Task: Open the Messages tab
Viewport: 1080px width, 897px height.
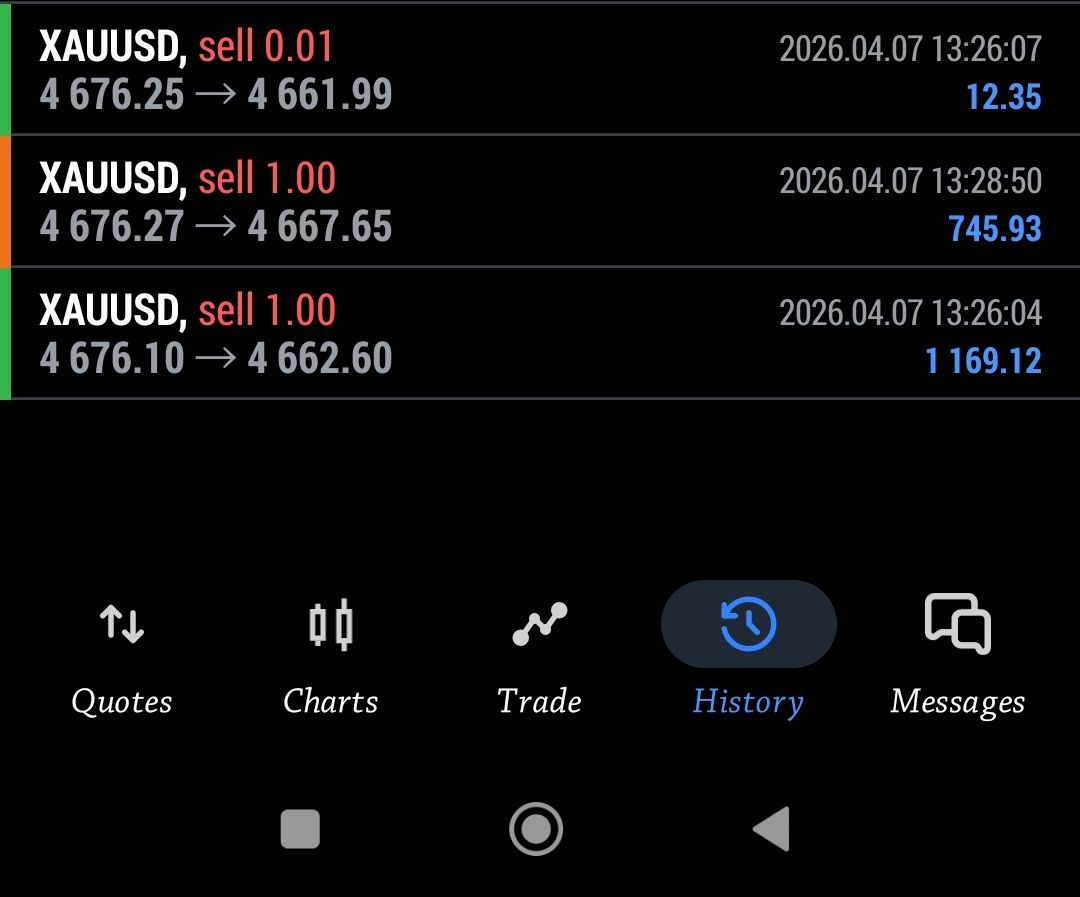Action: [957, 655]
